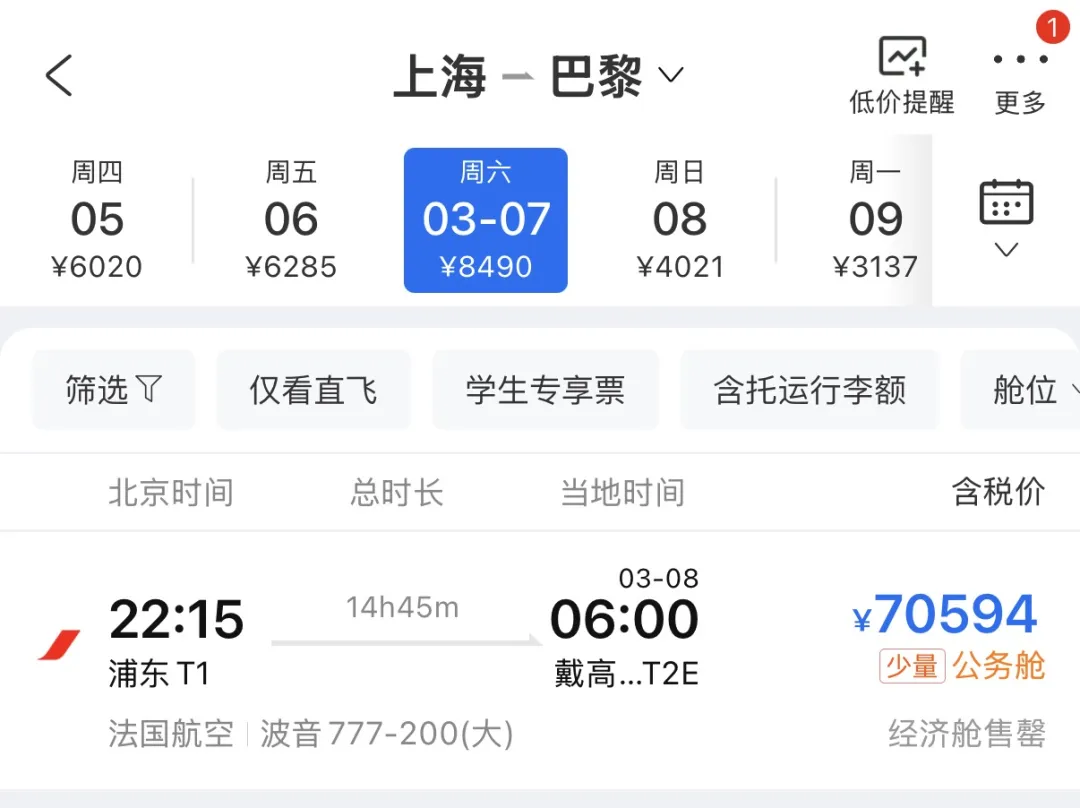Open the 上海-巴黎 route dropdown
Image resolution: width=1080 pixels, height=808 pixels.
pyautogui.click(x=538, y=77)
